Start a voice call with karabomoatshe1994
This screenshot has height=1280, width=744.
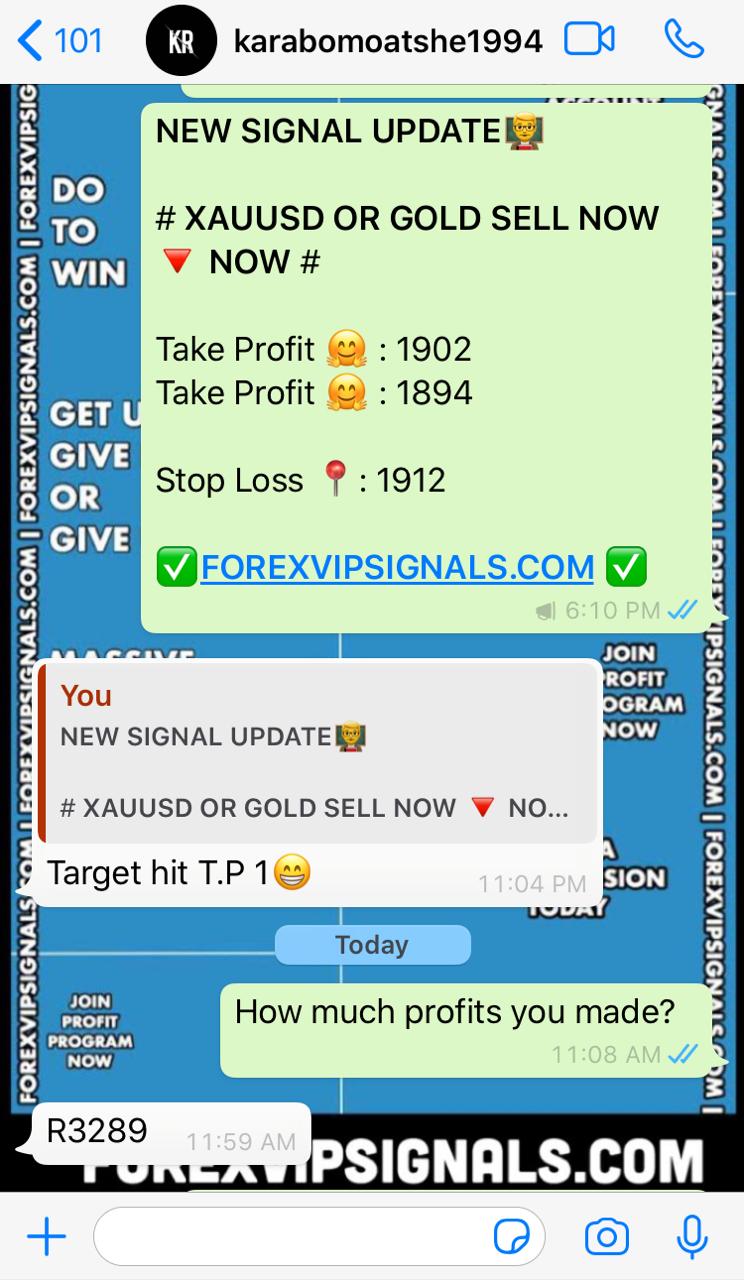pos(684,41)
